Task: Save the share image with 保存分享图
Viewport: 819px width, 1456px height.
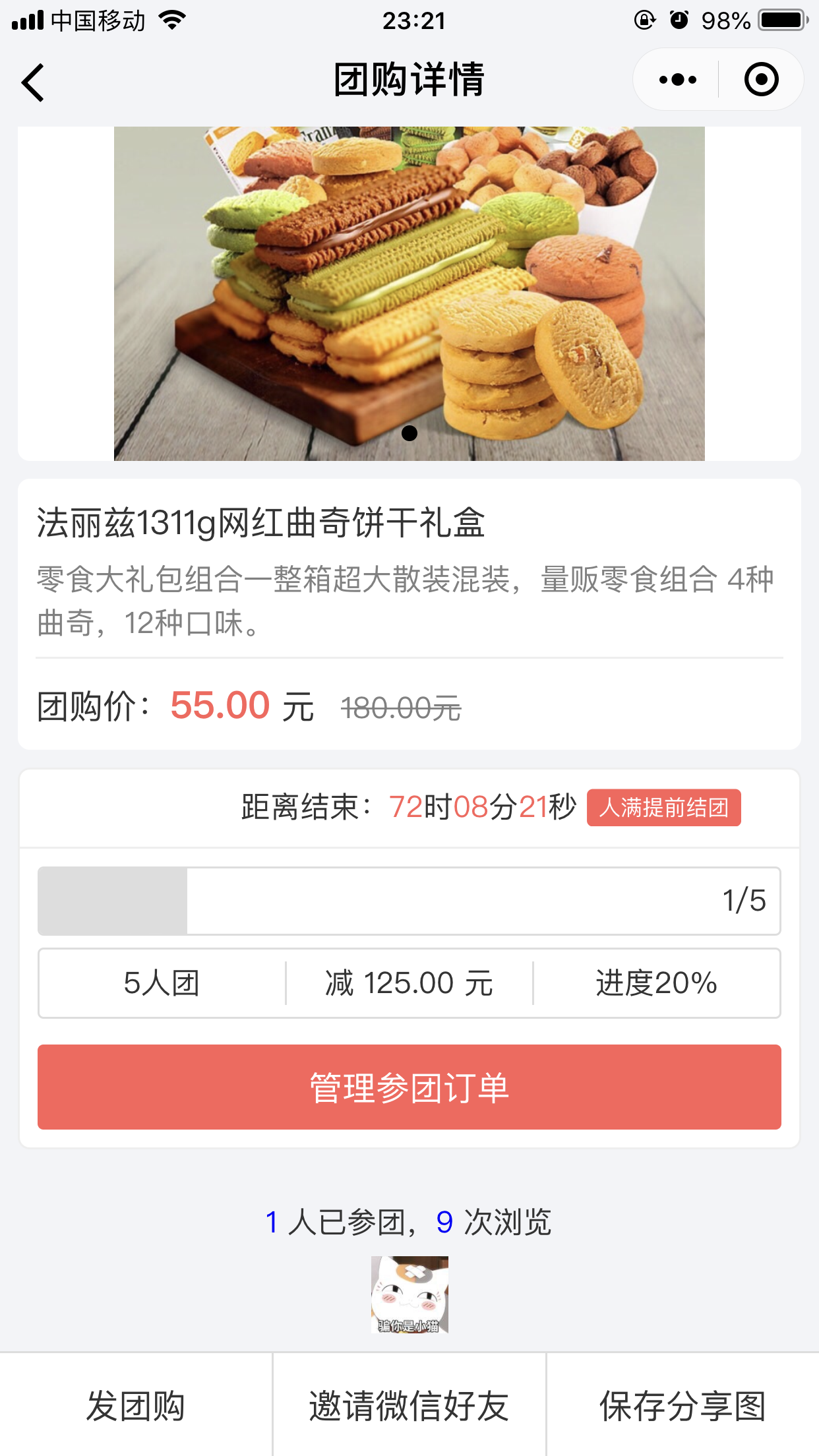Action: [x=682, y=1405]
